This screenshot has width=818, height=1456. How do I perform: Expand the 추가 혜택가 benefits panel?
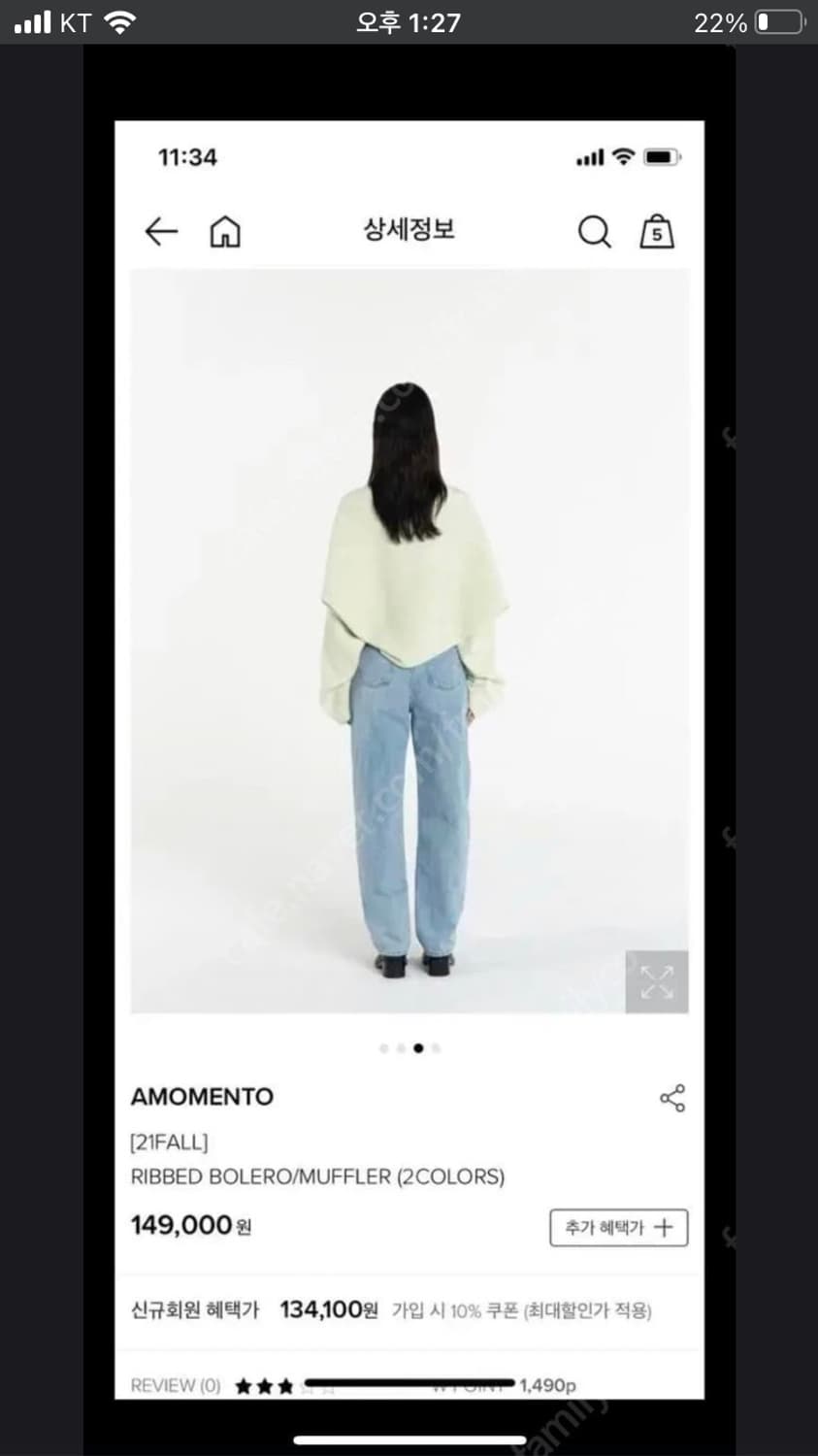[x=619, y=1227]
